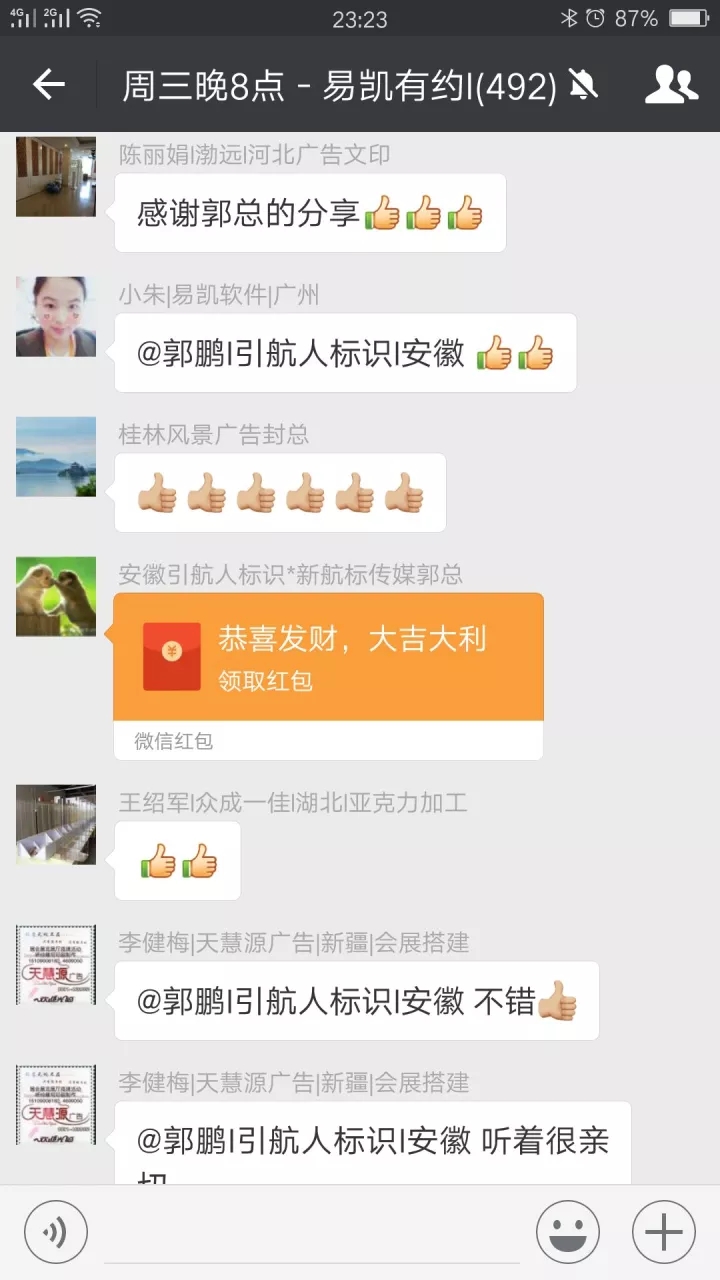Open the 恭喜发财 red packet
The height and width of the screenshot is (1280, 720).
(328, 657)
